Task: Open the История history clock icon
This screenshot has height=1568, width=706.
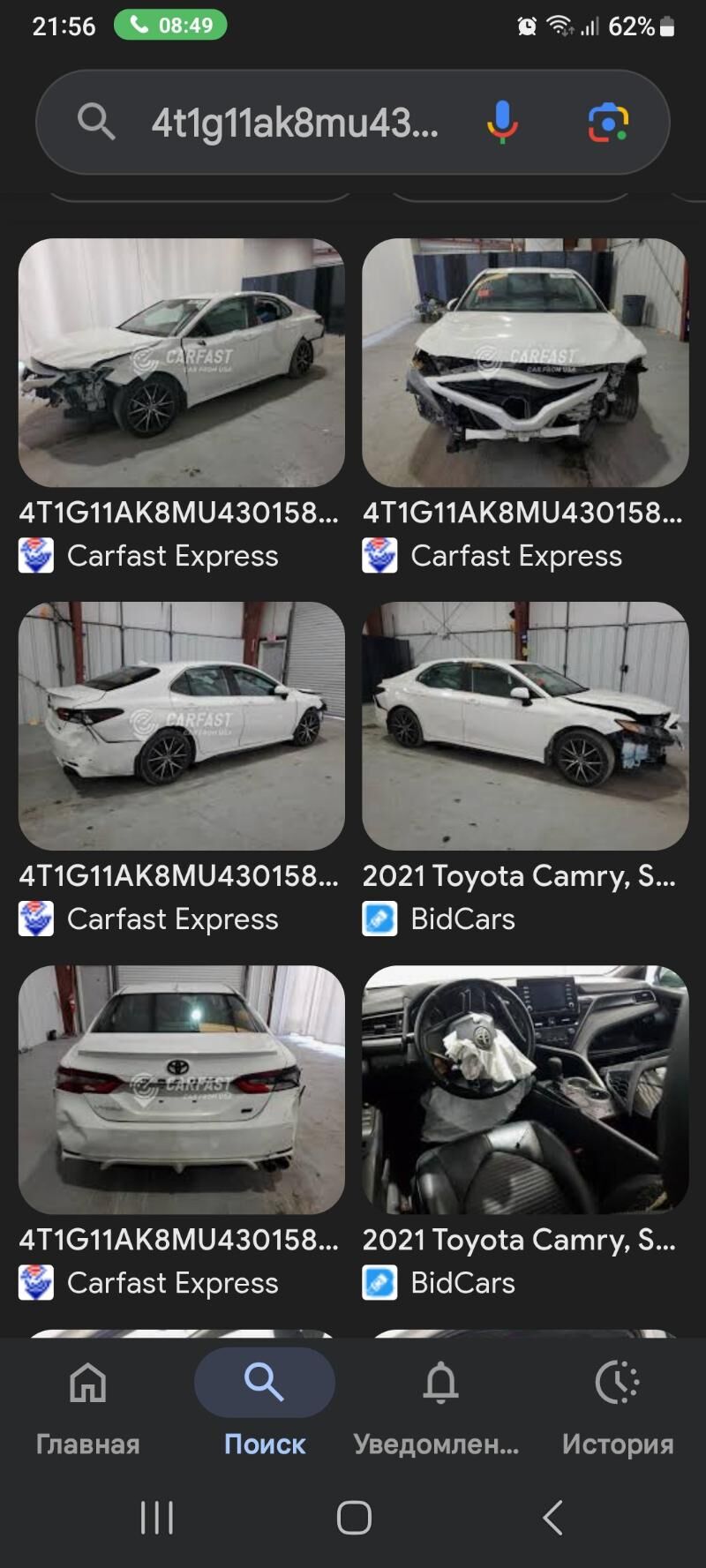Action: (618, 1384)
